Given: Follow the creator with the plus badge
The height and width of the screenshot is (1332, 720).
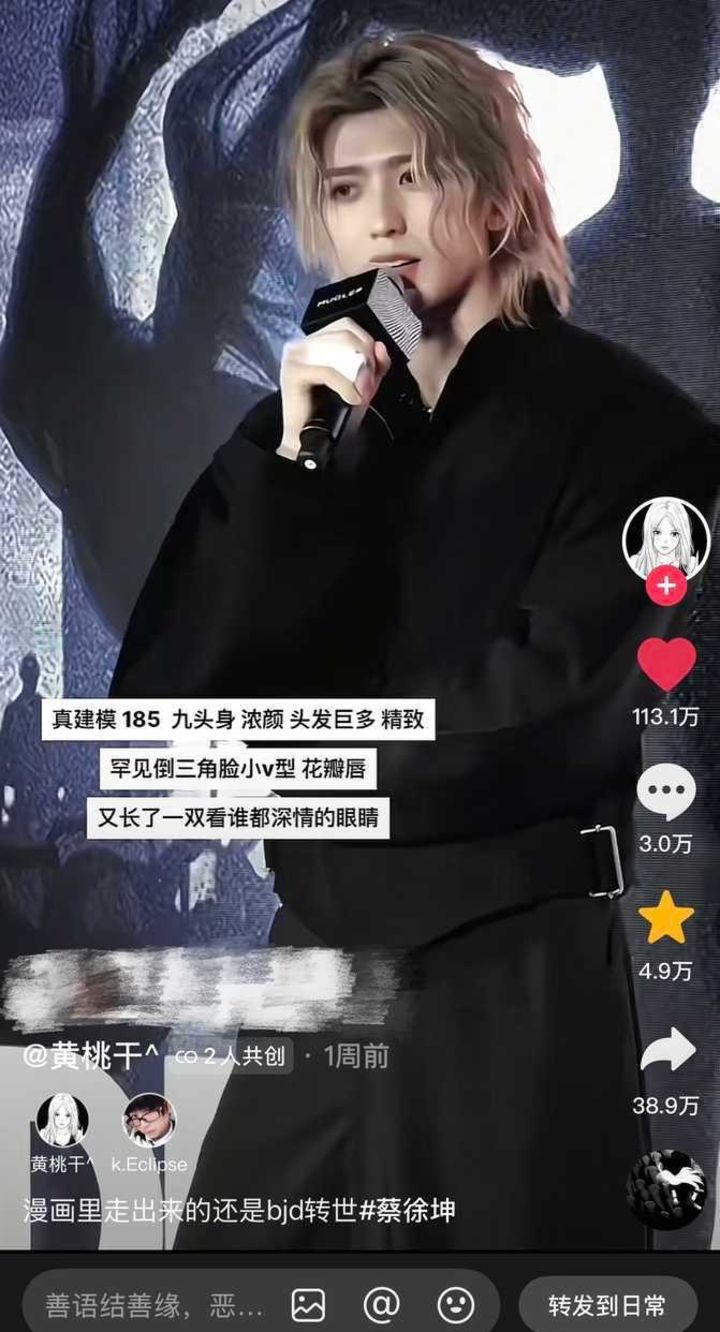Looking at the screenshot, I should [x=666, y=587].
